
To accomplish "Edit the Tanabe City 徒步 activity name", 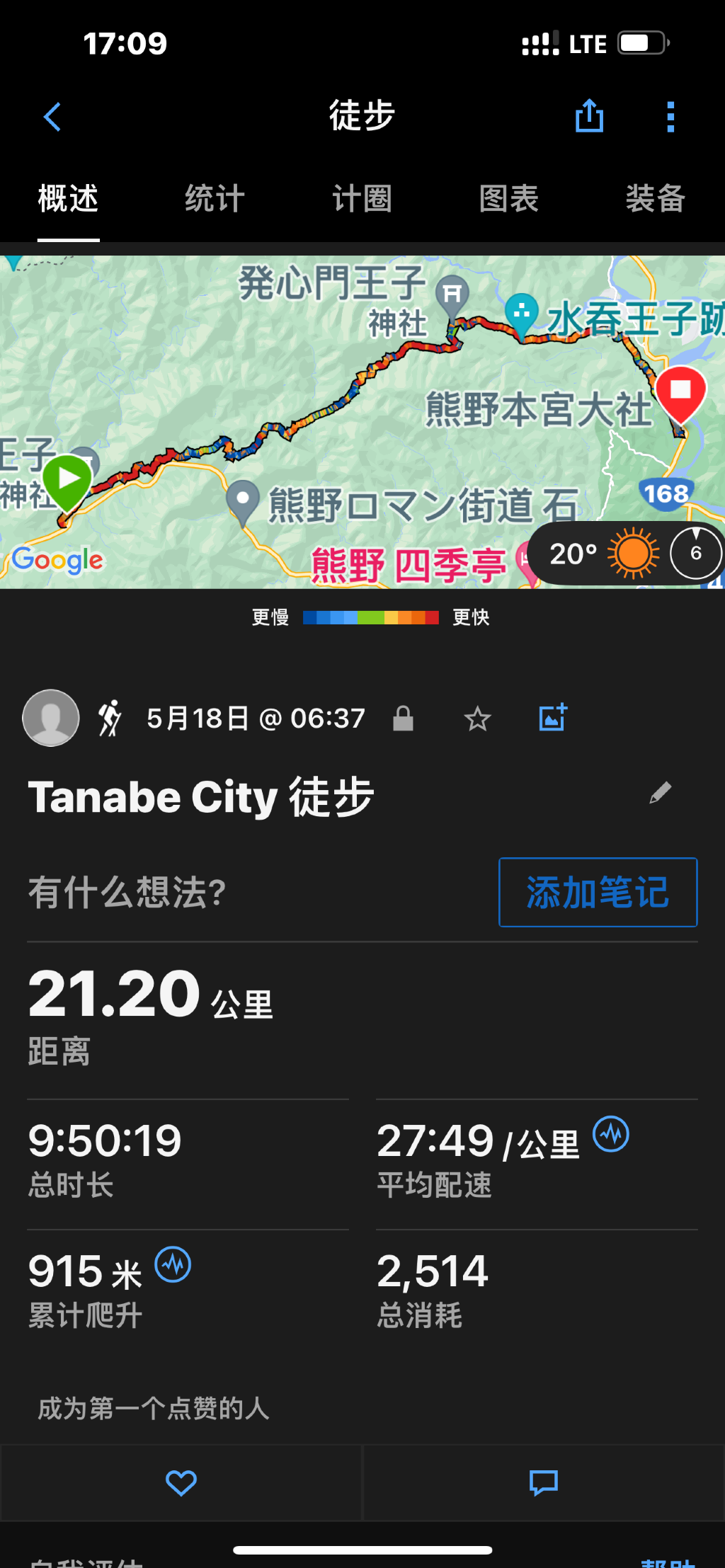I will coord(660,793).
